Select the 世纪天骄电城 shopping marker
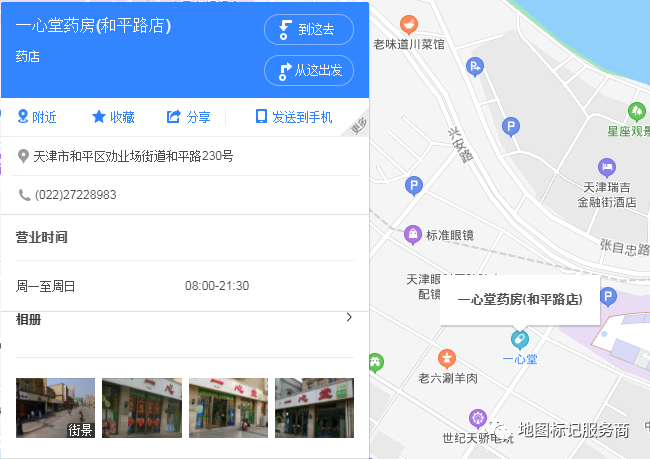Viewport: 650px width, 459px height. coord(477,417)
